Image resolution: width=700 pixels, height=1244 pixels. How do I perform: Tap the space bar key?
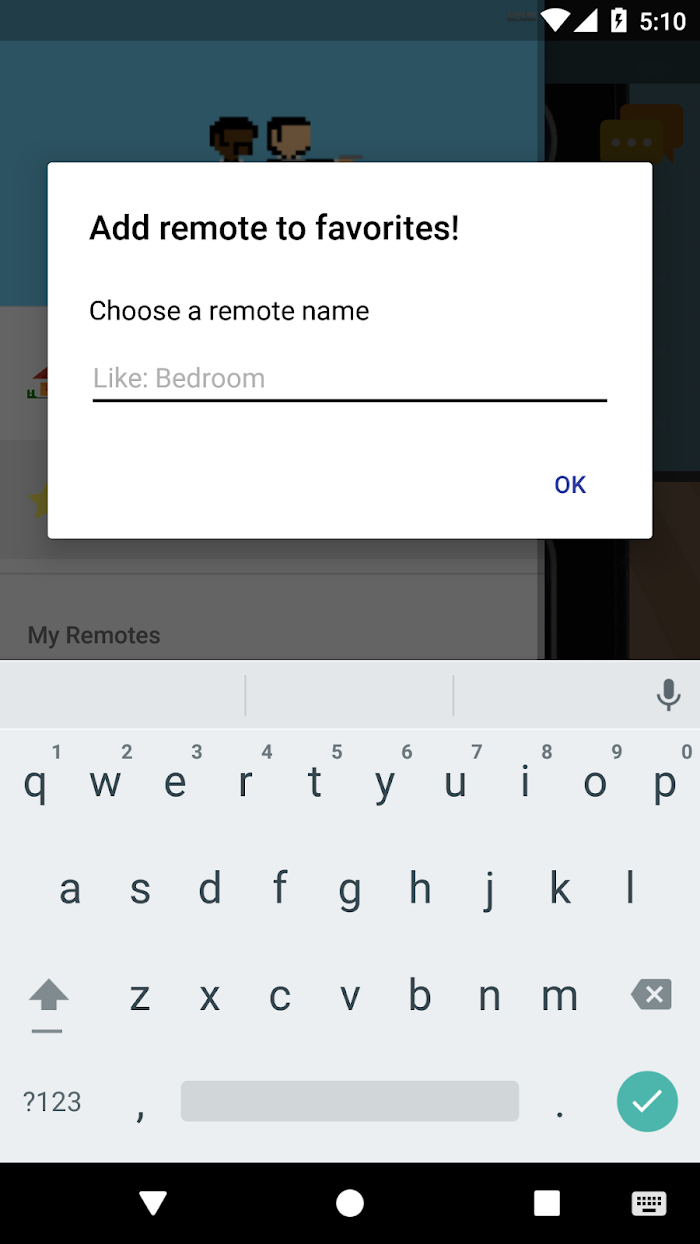[x=349, y=1101]
